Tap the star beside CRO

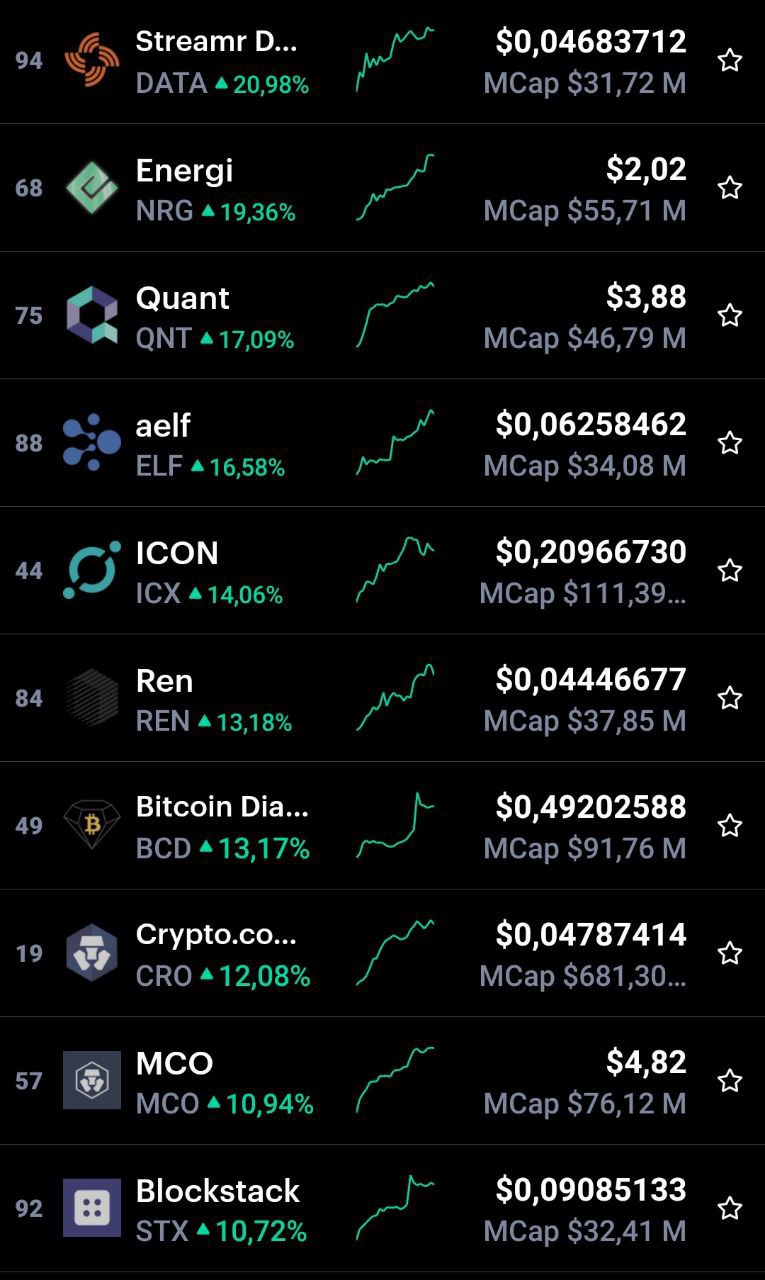click(x=730, y=953)
